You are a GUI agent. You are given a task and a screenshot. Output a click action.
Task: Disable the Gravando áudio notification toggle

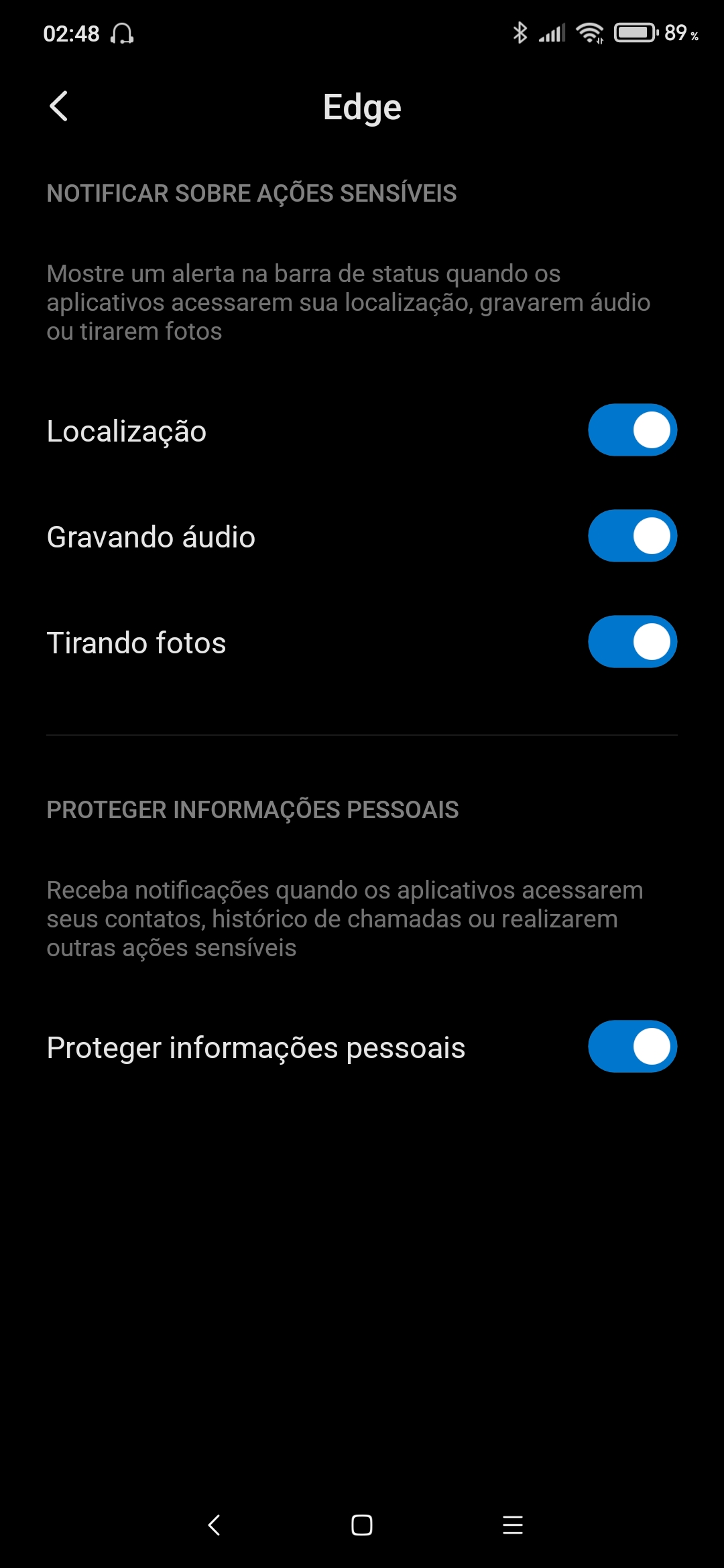tap(632, 536)
